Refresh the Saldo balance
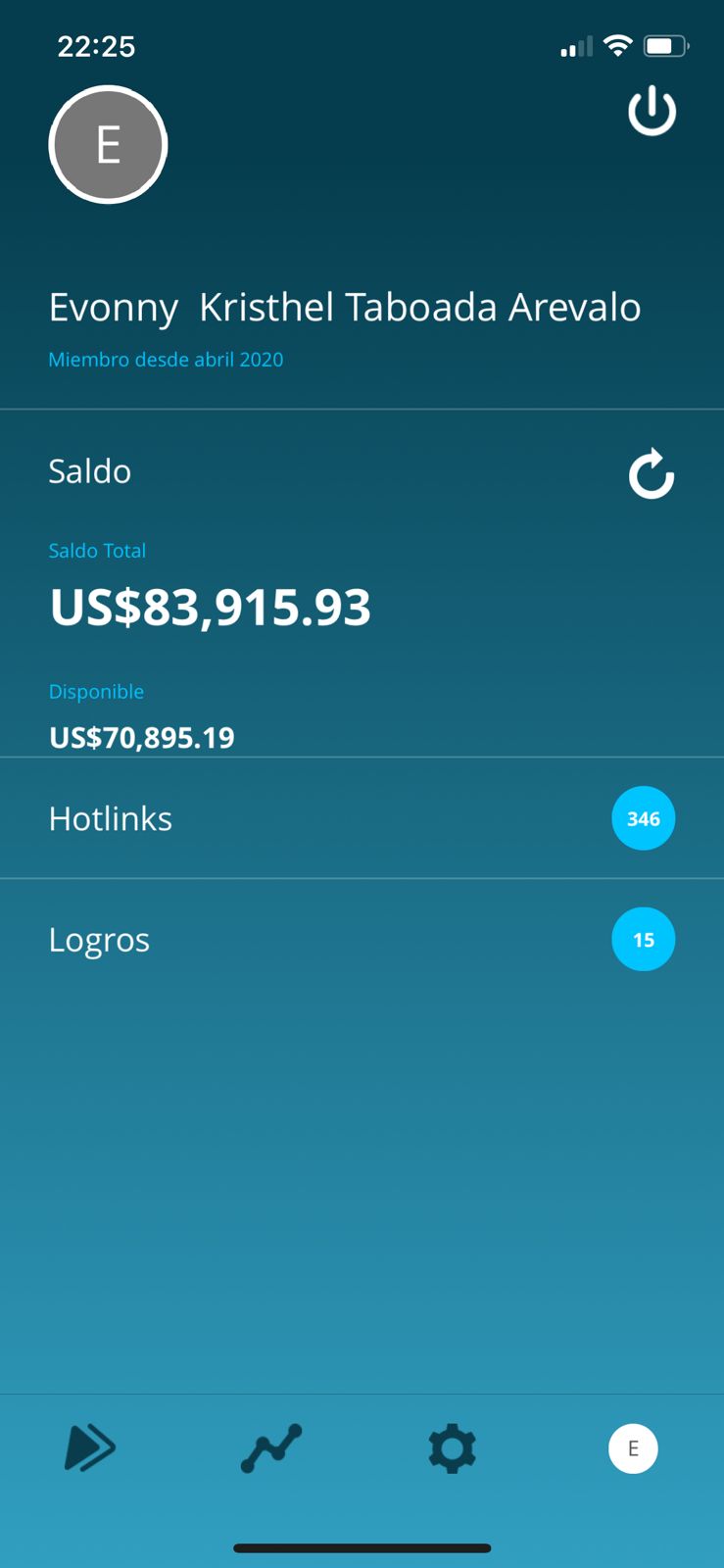 652,474
